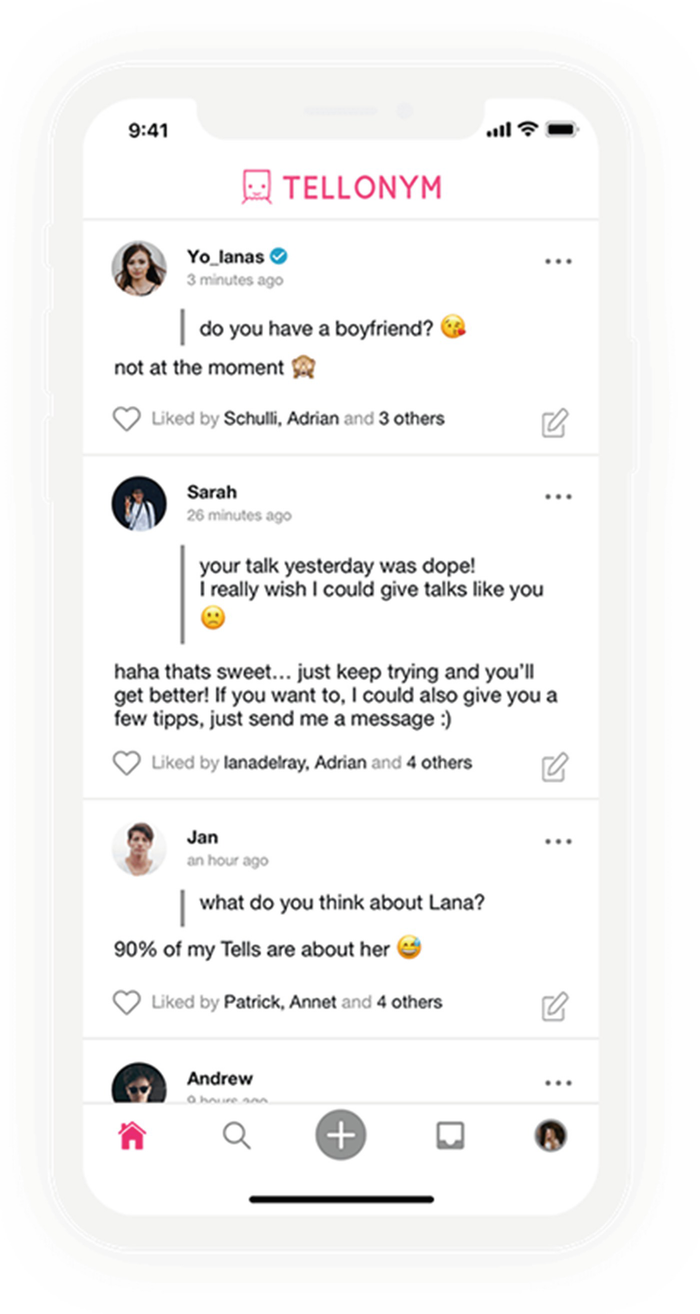The image size is (700, 1314).
Task: Tap the edit icon under Jan's post
Action: (555, 1006)
